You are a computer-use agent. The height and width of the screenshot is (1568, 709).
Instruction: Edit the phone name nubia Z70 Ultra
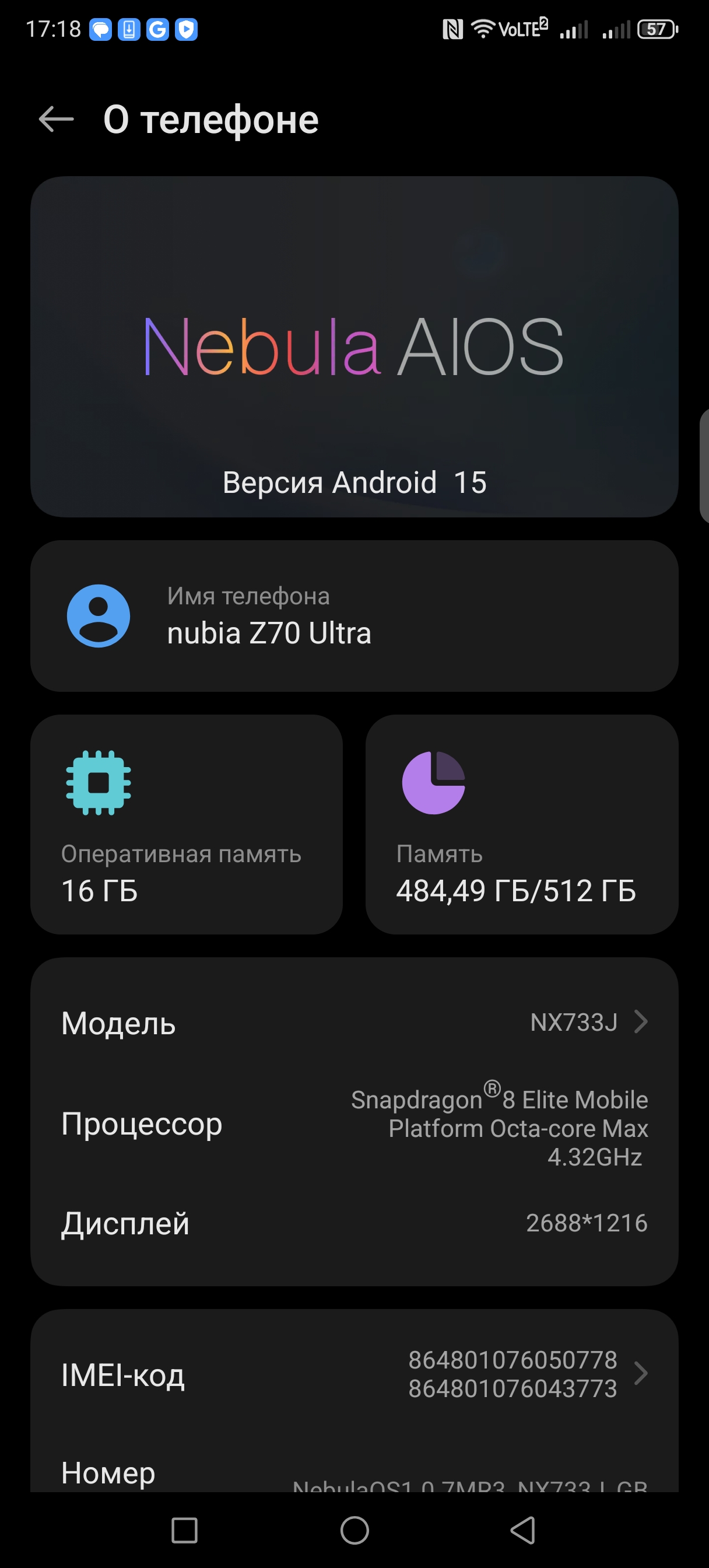[x=354, y=616]
